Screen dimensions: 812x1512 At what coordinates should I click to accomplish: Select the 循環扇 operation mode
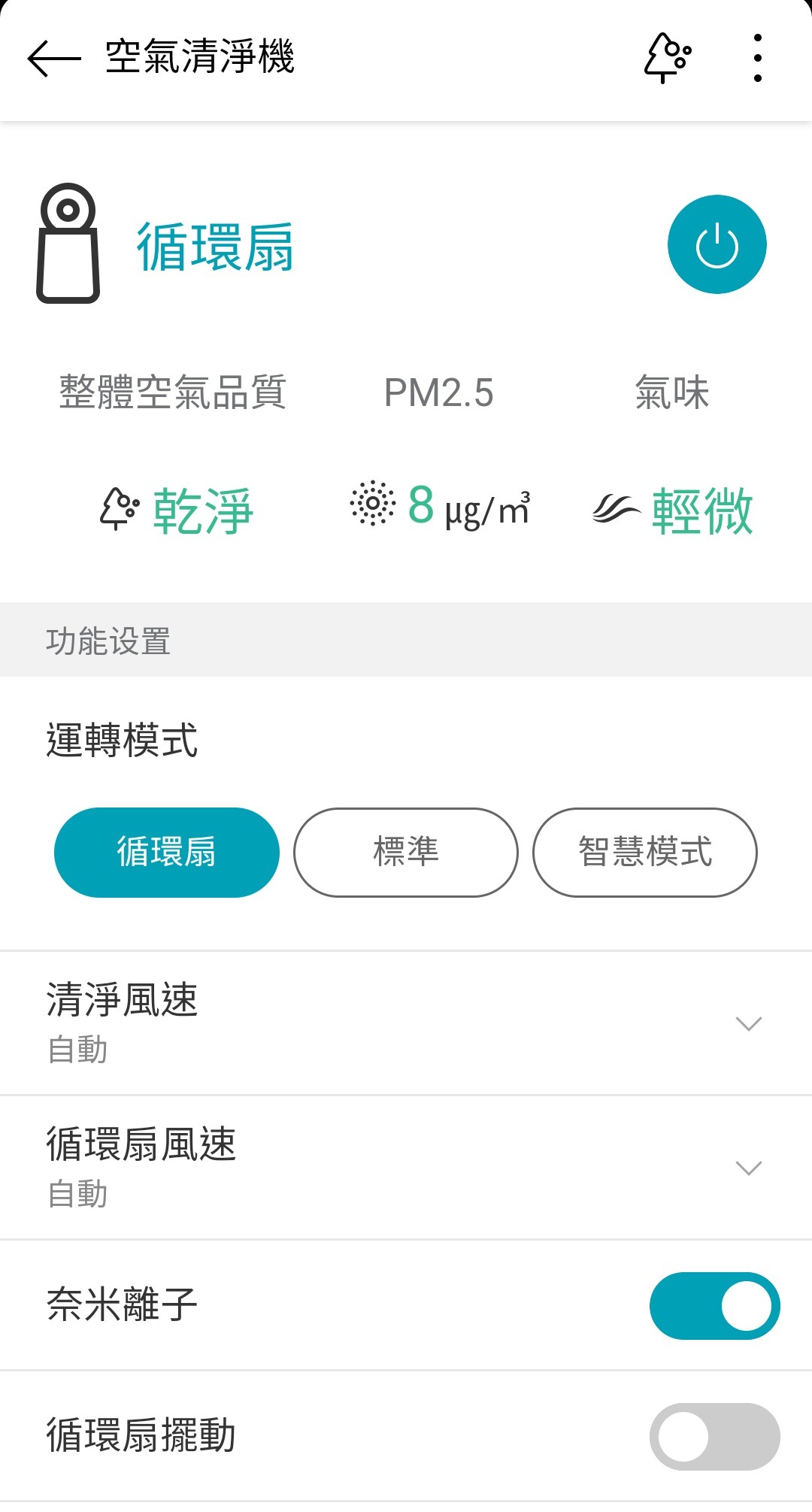click(x=167, y=852)
